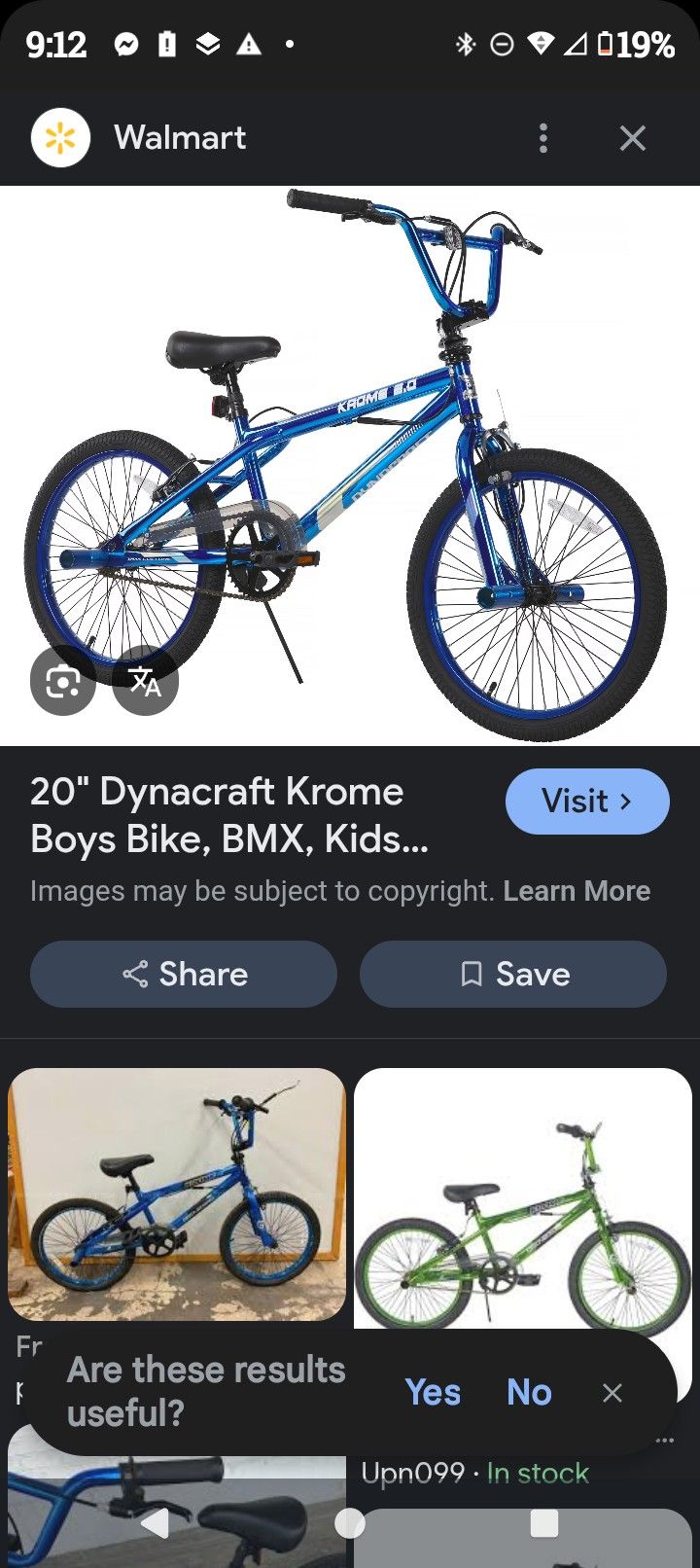Tap the bookmark icon on the Save button
The height and width of the screenshot is (1568, 700).
pyautogui.click(x=471, y=974)
